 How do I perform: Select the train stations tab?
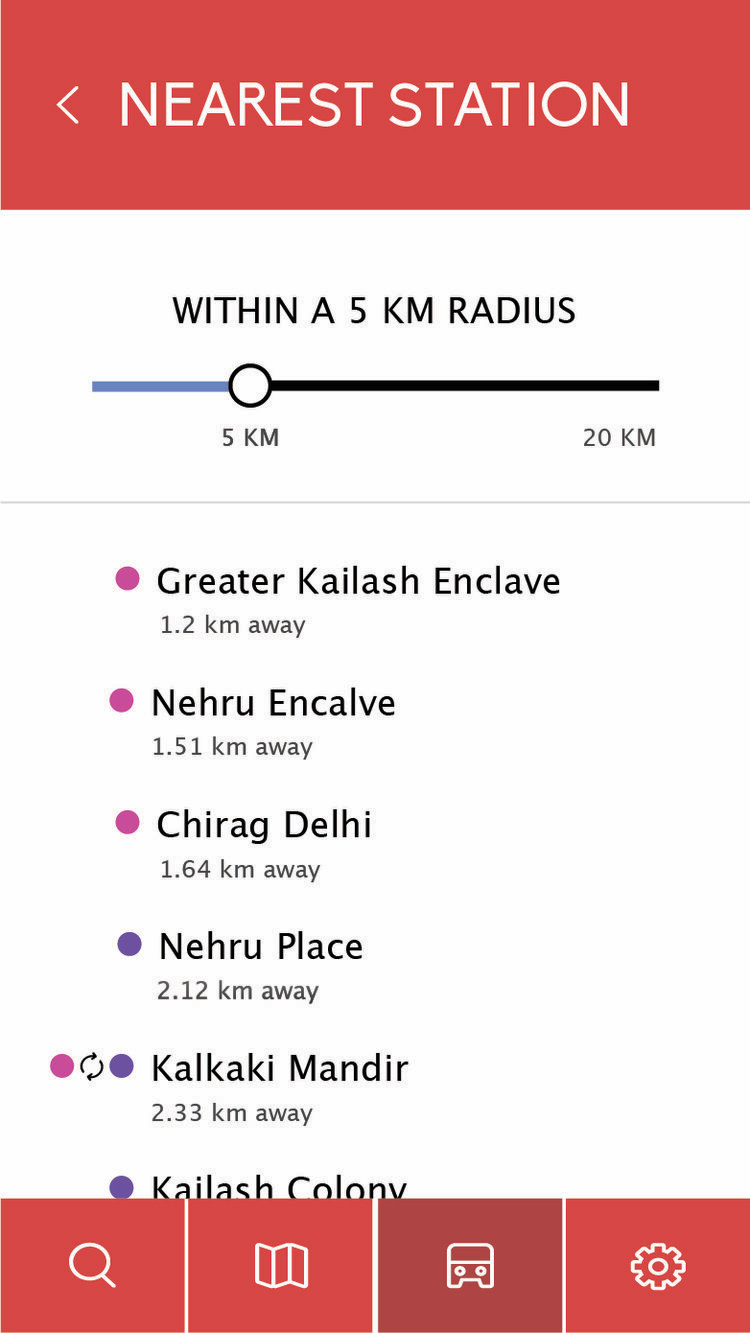coord(470,1266)
